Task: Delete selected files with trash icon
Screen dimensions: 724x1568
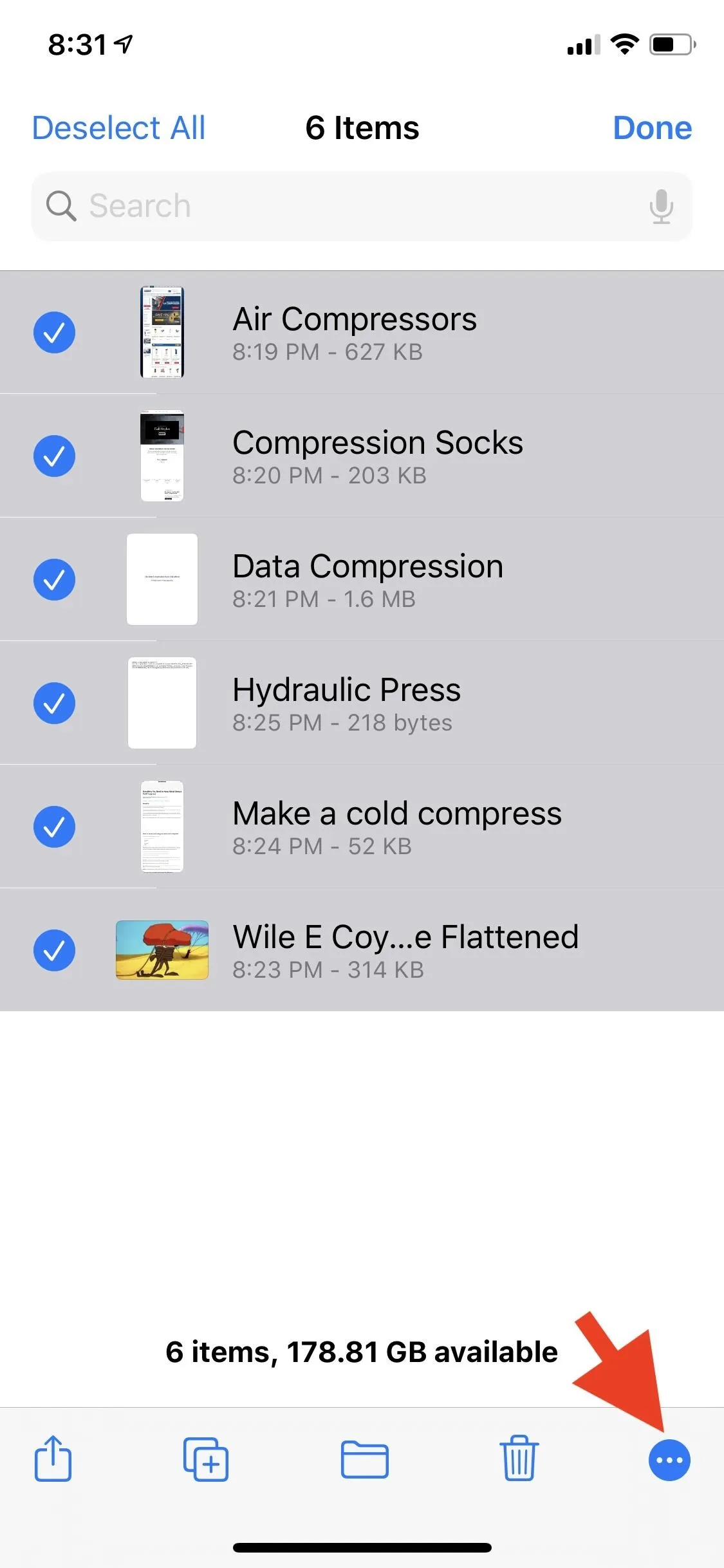Action: click(519, 1459)
